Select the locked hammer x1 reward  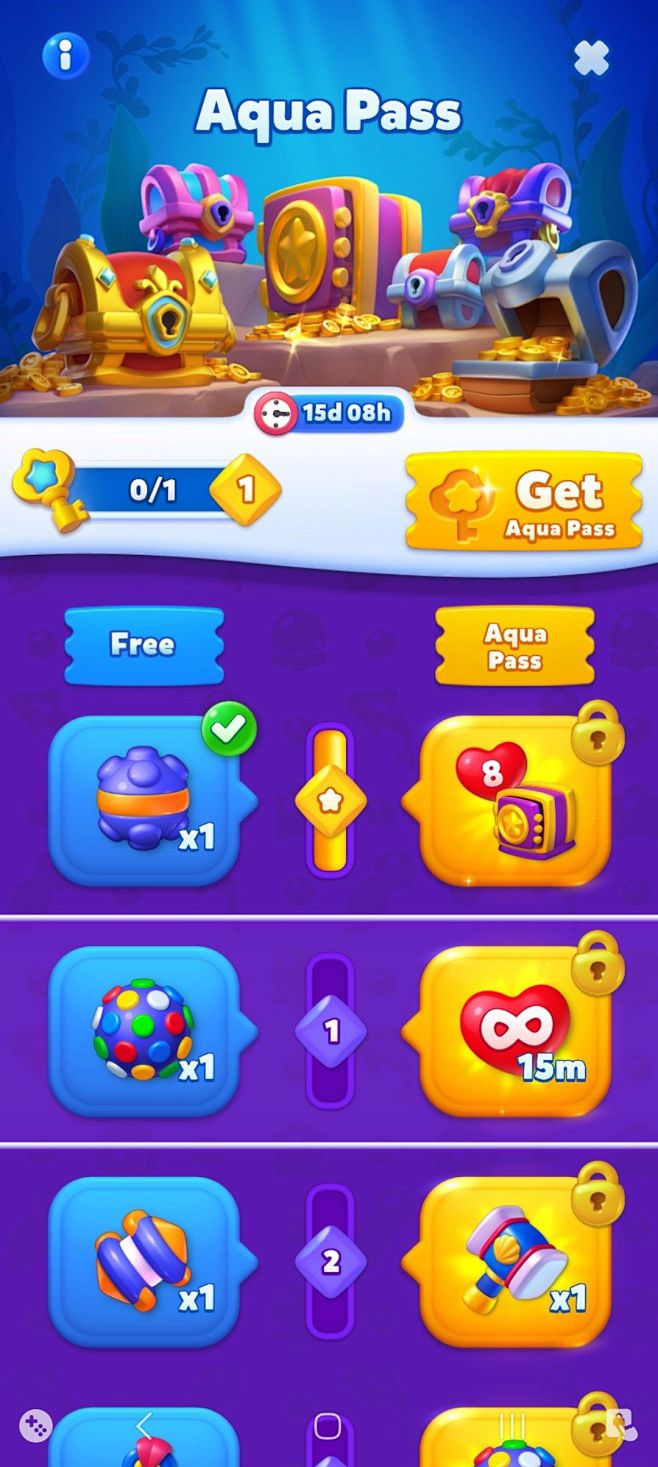(x=514, y=1261)
